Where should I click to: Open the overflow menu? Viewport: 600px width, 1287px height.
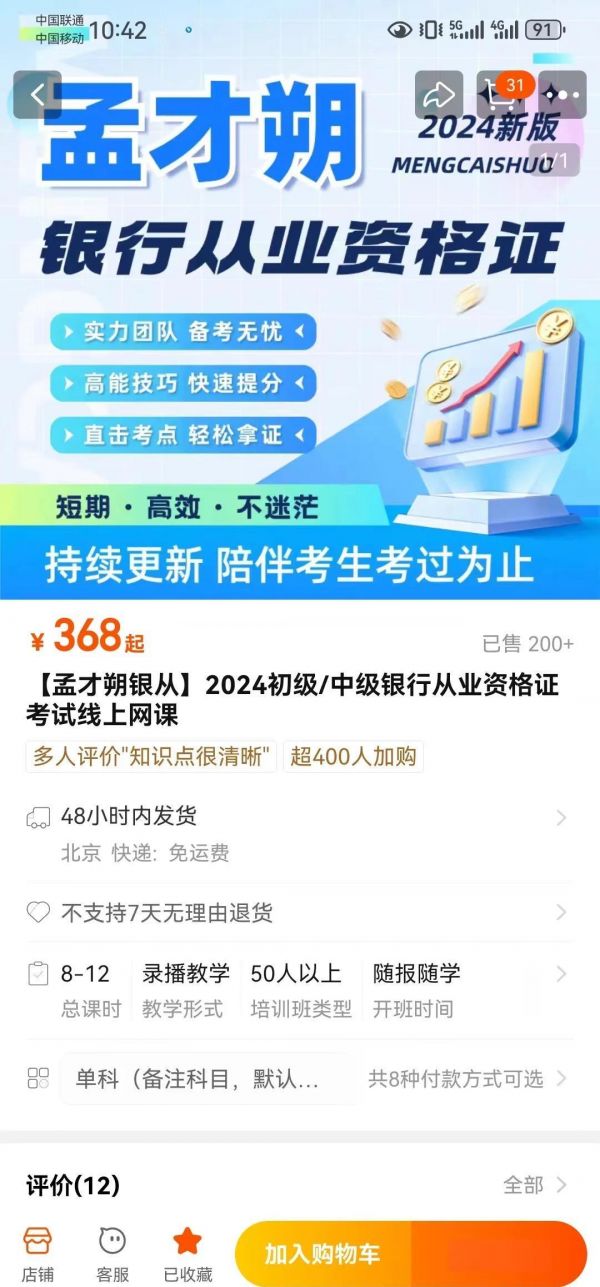pyautogui.click(x=562, y=95)
